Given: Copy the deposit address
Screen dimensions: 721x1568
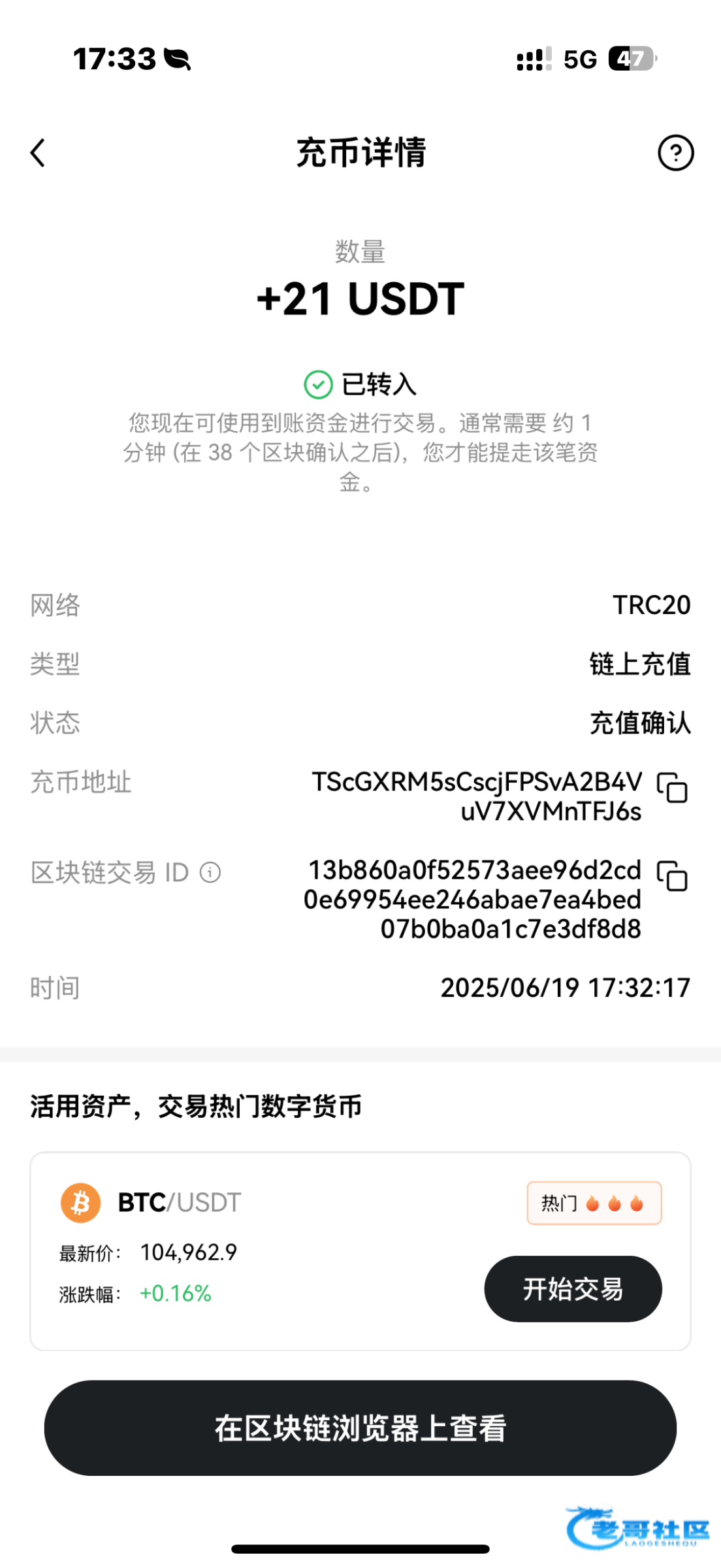Looking at the screenshot, I should [672, 787].
